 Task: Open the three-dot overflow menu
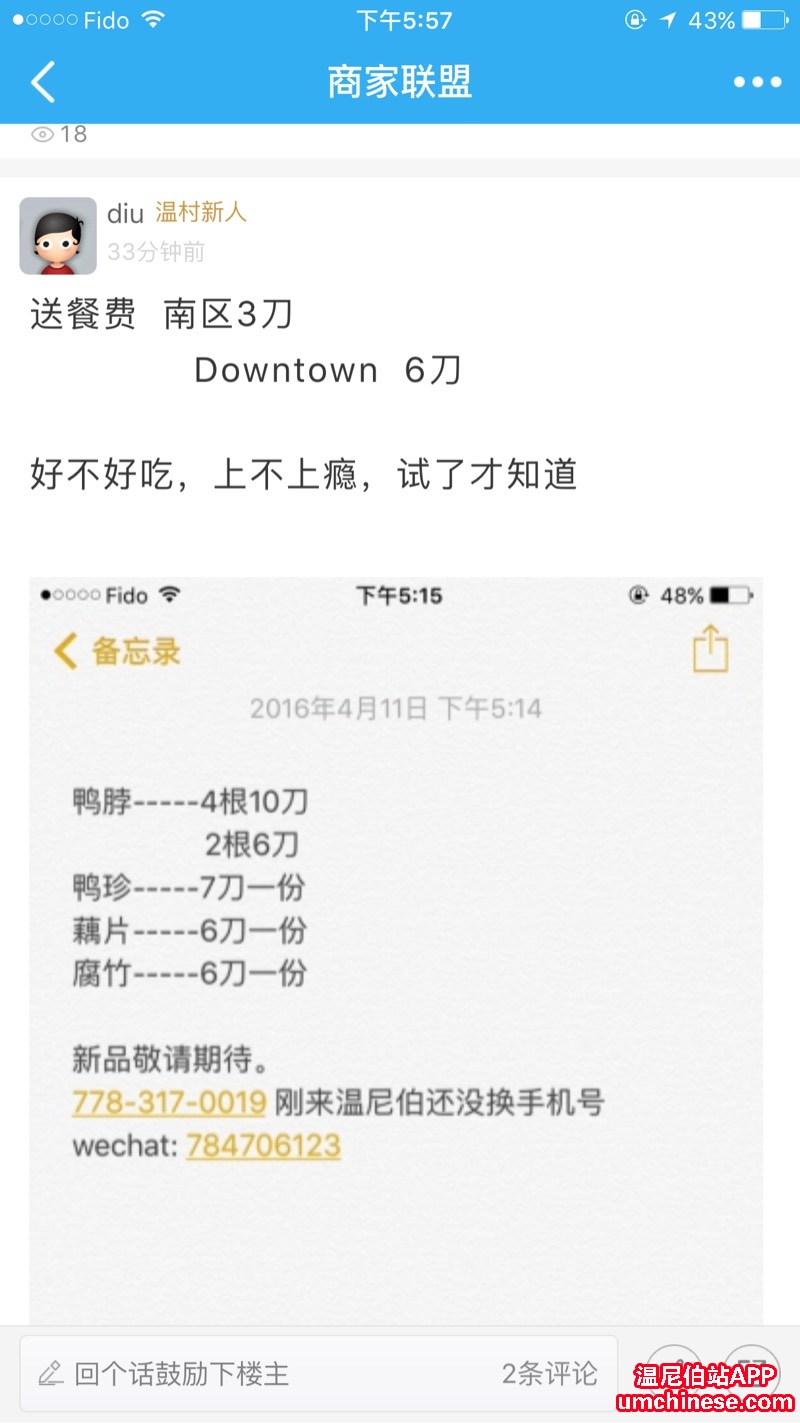757,82
